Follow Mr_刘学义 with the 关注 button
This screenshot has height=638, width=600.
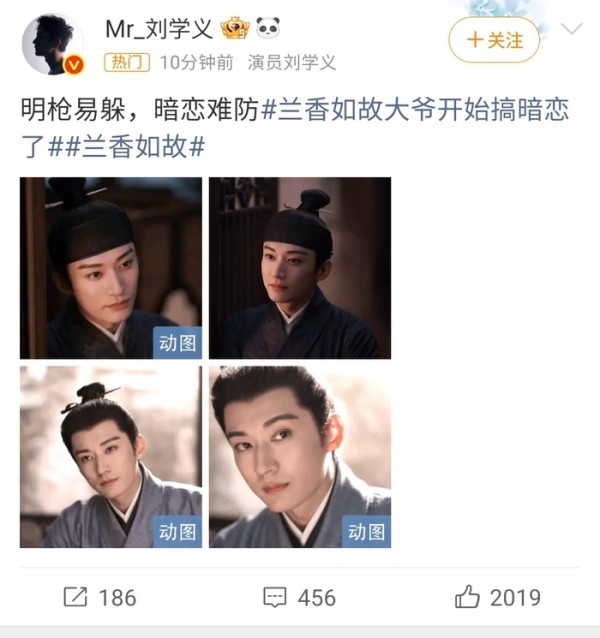pos(494,40)
